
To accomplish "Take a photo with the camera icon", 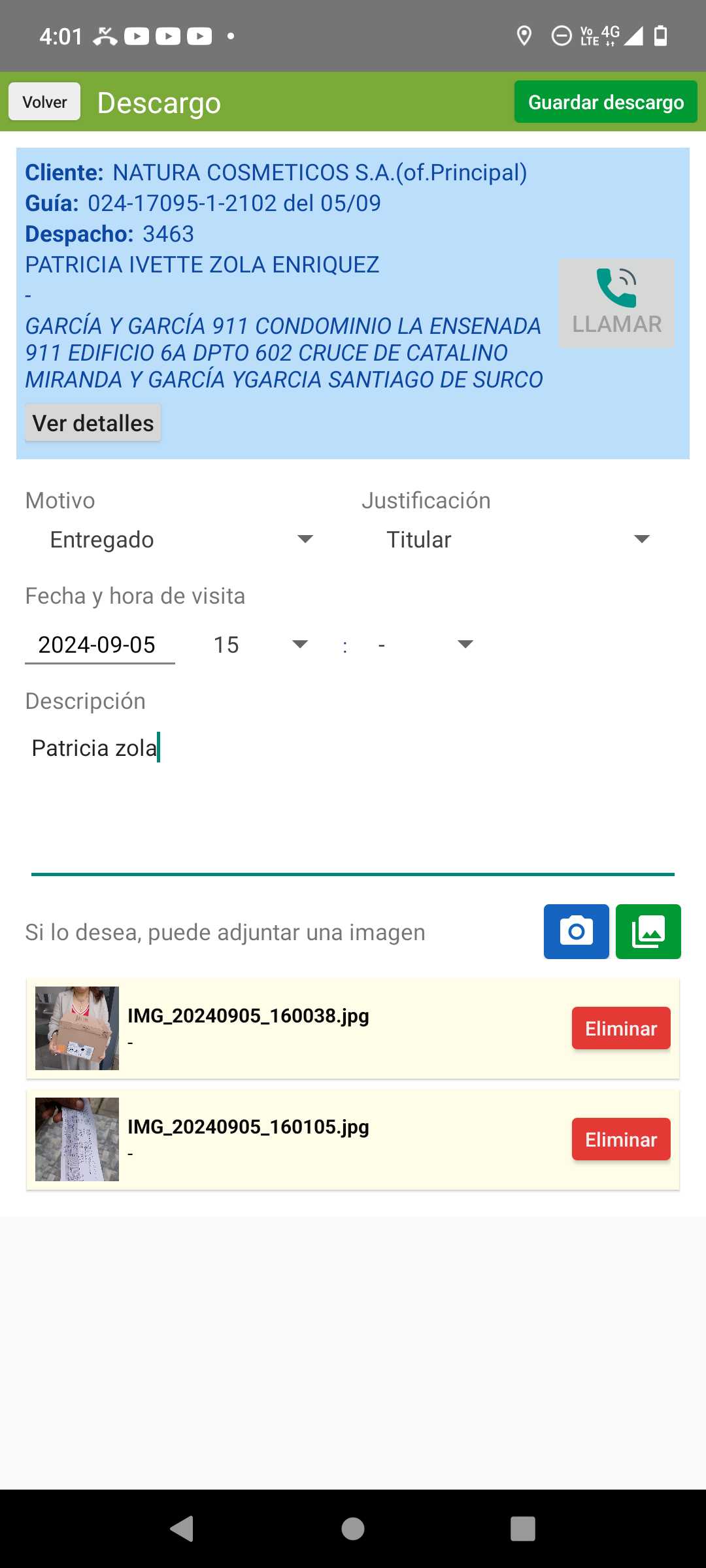I will (x=576, y=932).
